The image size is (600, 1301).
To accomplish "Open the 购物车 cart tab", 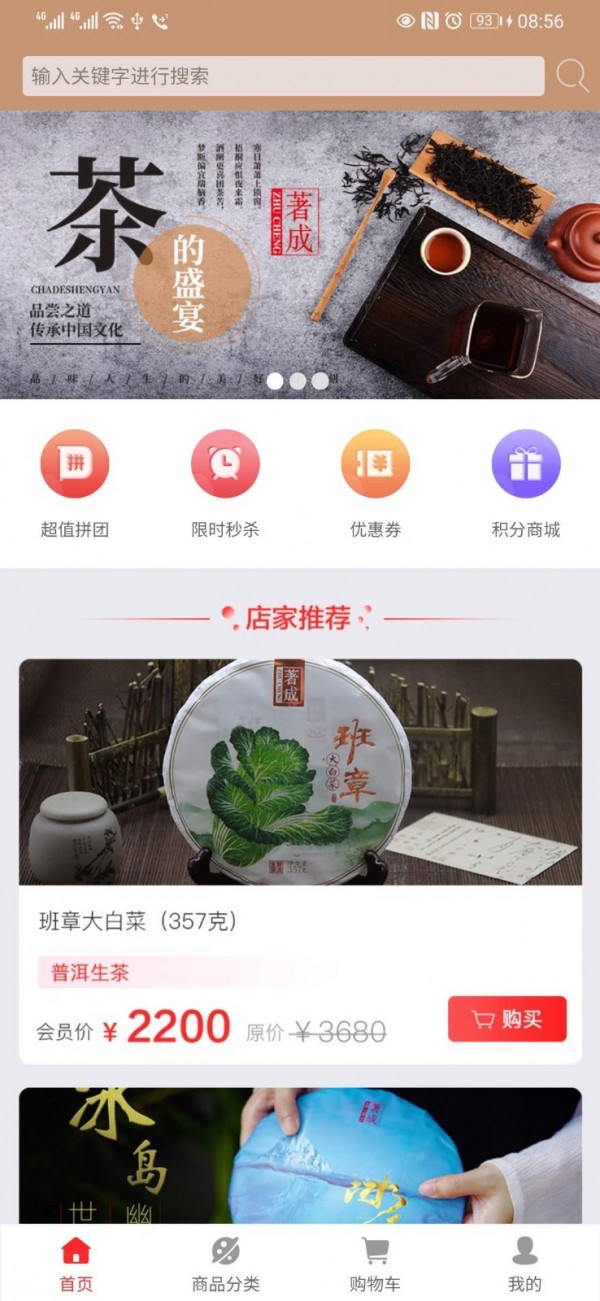I will (375, 1263).
